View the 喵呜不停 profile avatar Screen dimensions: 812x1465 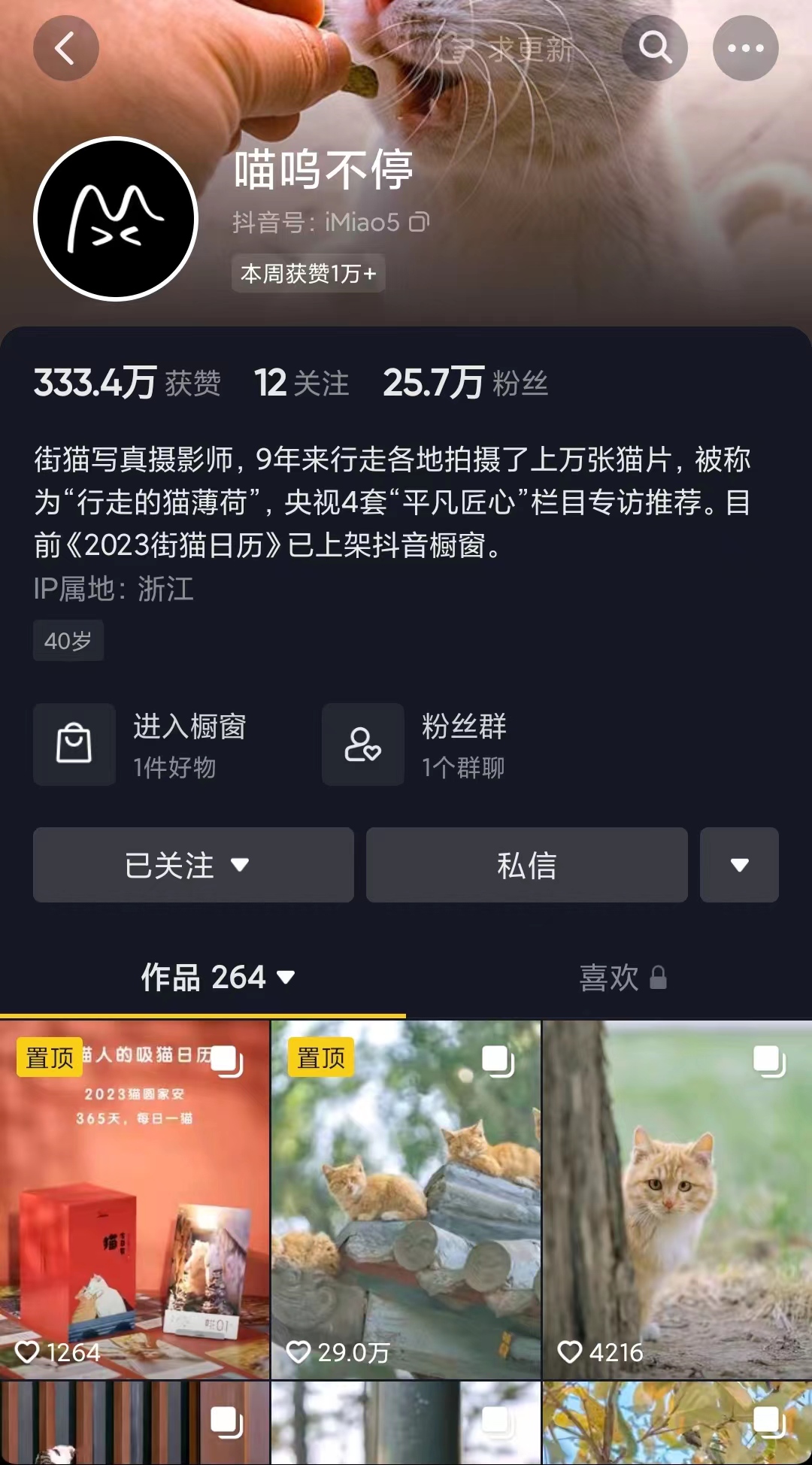(116, 219)
